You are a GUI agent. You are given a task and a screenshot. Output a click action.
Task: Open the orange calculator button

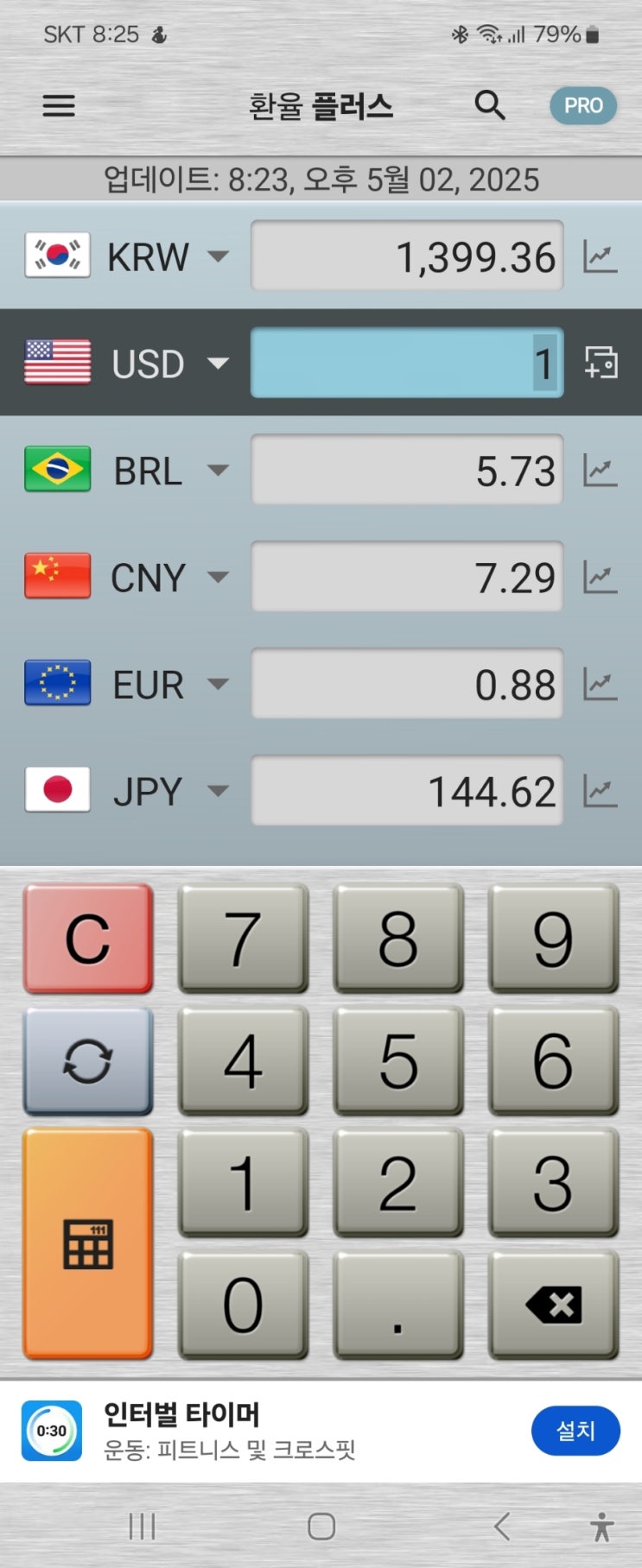88,1244
